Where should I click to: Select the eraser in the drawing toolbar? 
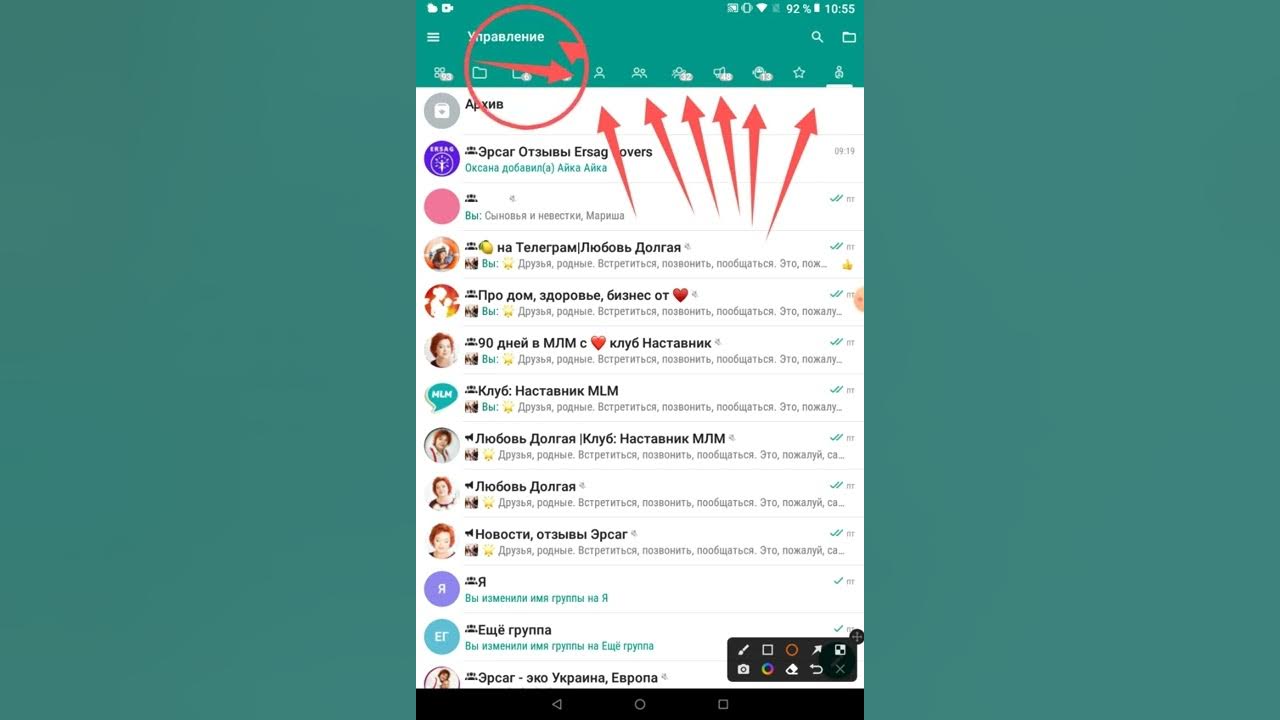(x=792, y=669)
